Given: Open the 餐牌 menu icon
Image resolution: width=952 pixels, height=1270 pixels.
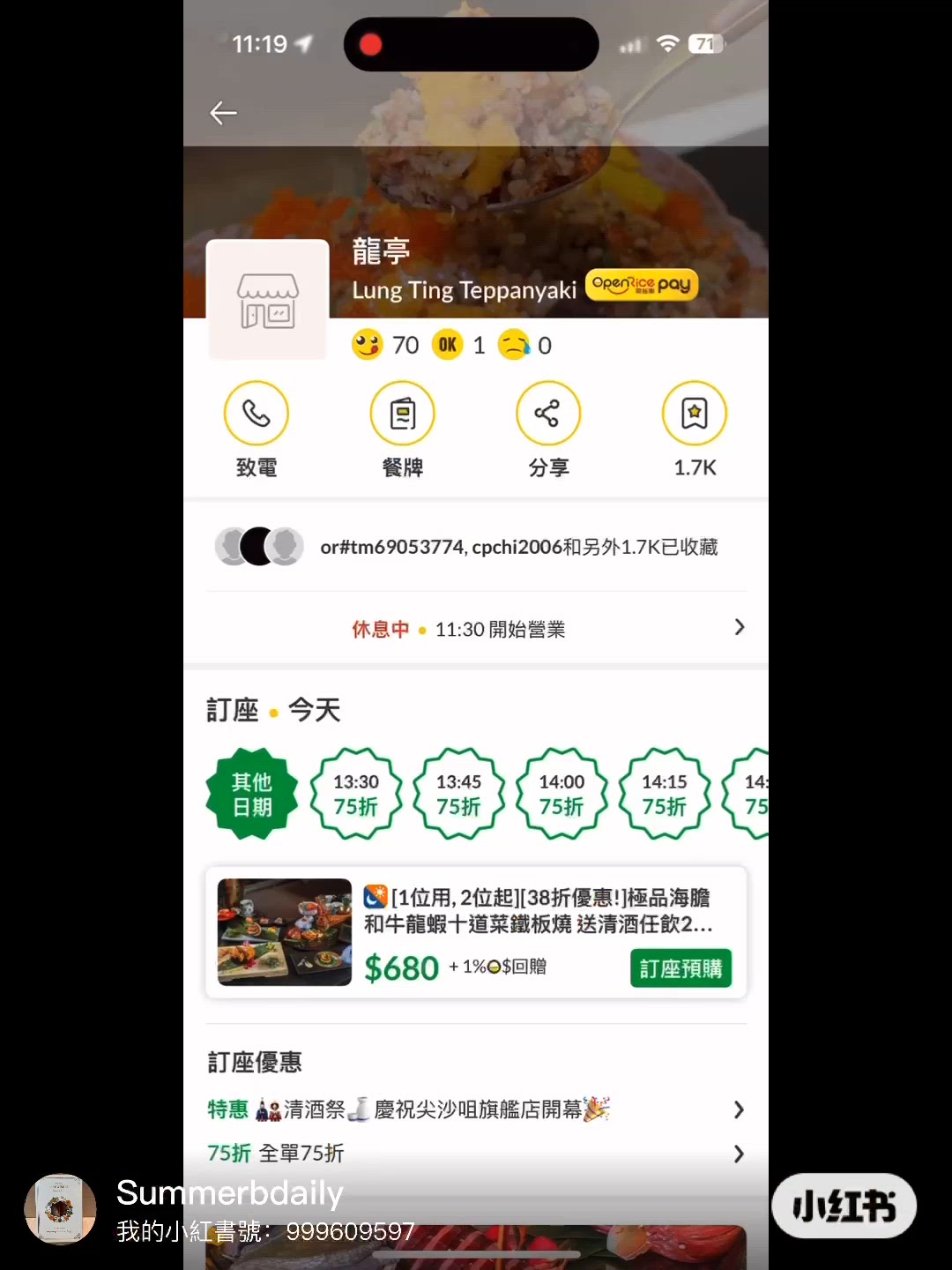Looking at the screenshot, I should click(x=402, y=412).
